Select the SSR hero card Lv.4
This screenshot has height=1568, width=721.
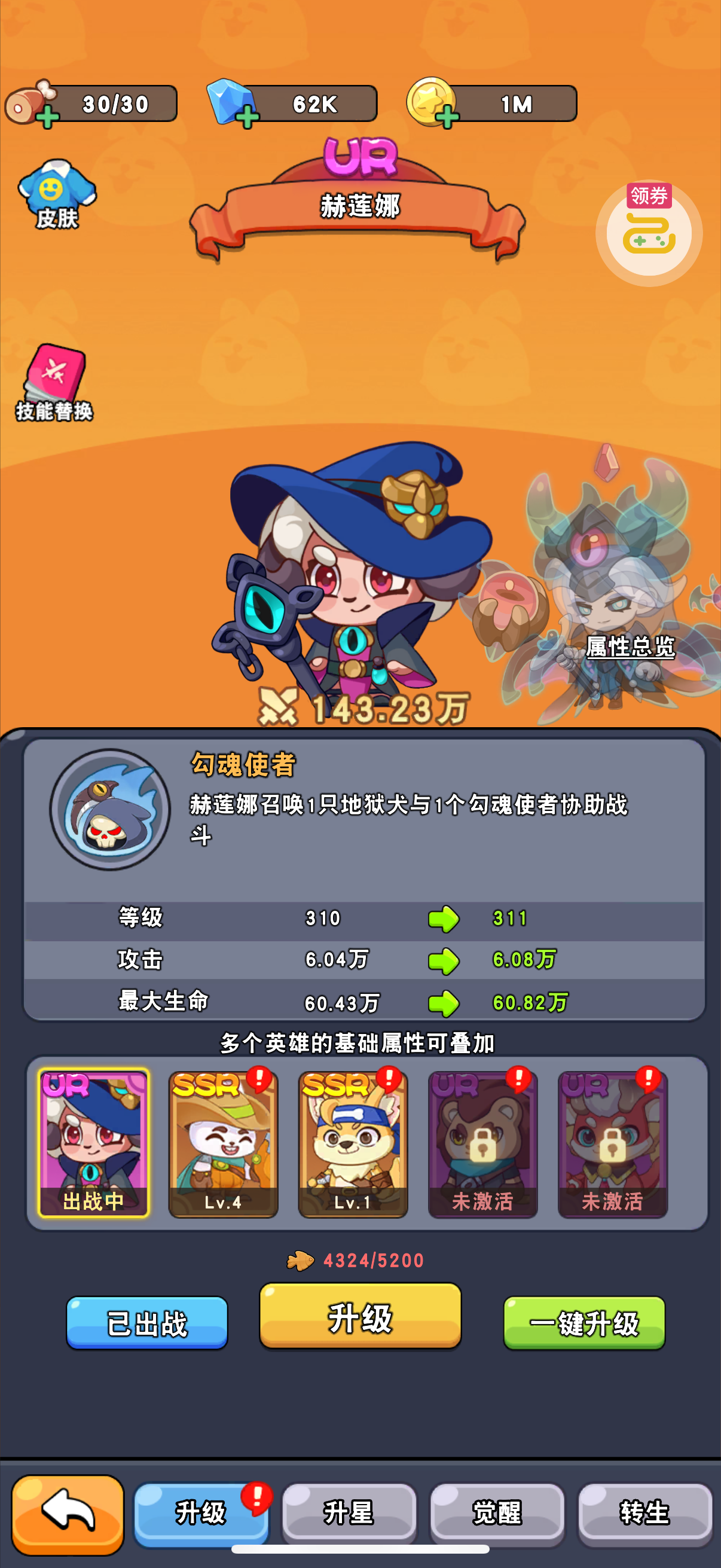click(224, 1143)
